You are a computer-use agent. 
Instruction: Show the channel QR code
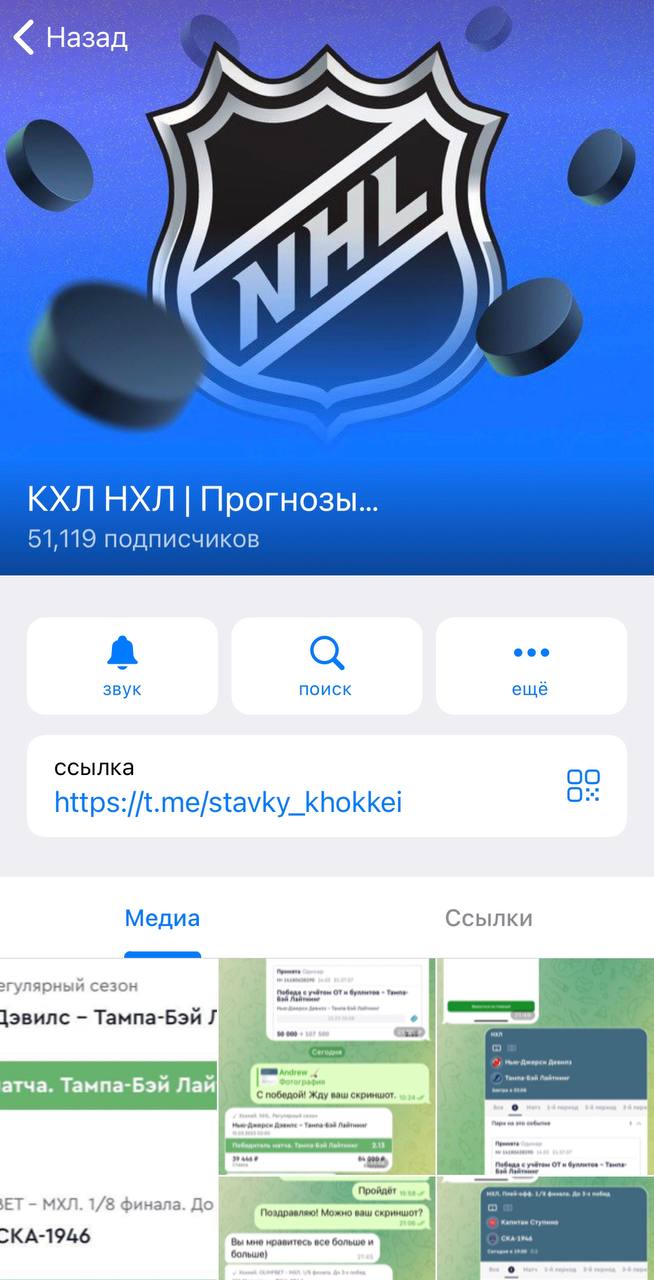click(583, 786)
